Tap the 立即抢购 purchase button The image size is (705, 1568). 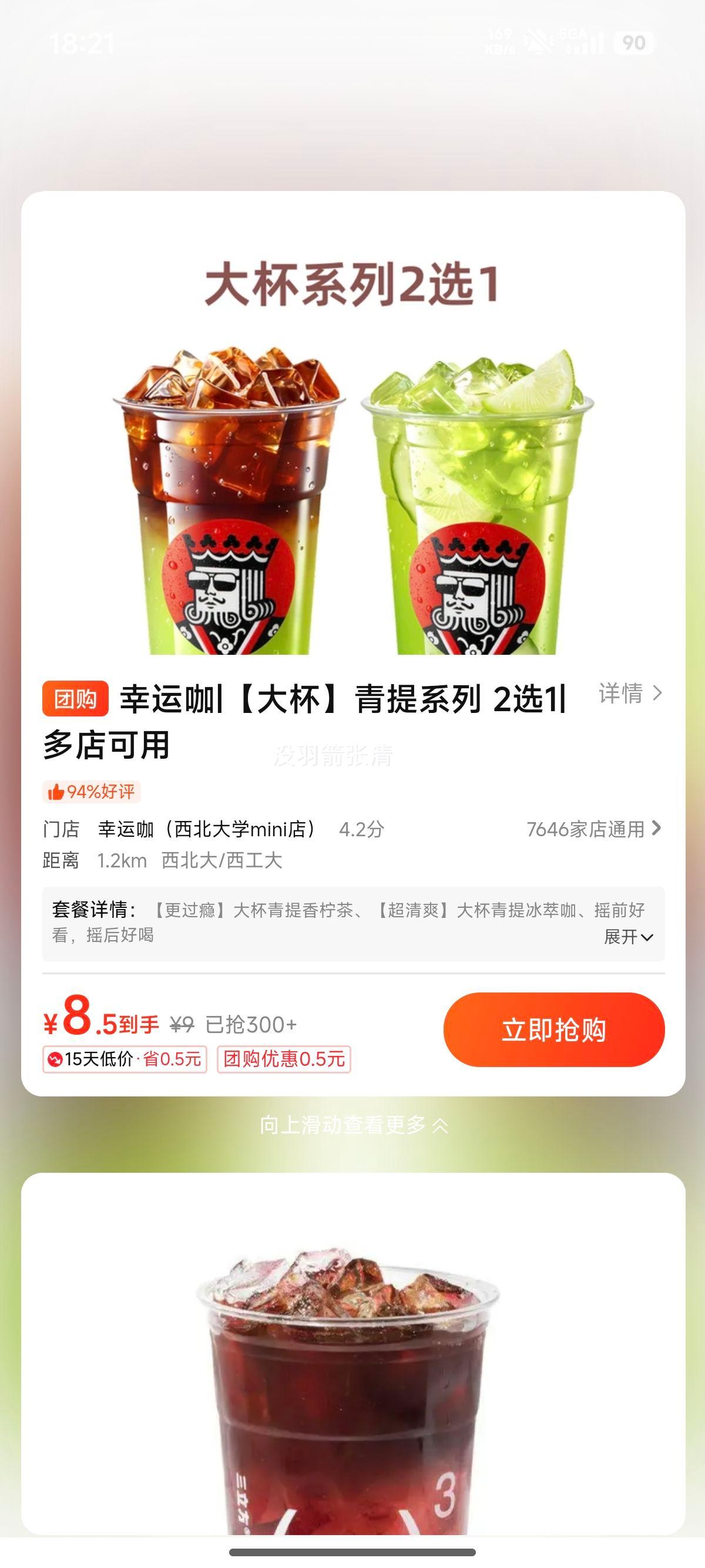[553, 1029]
